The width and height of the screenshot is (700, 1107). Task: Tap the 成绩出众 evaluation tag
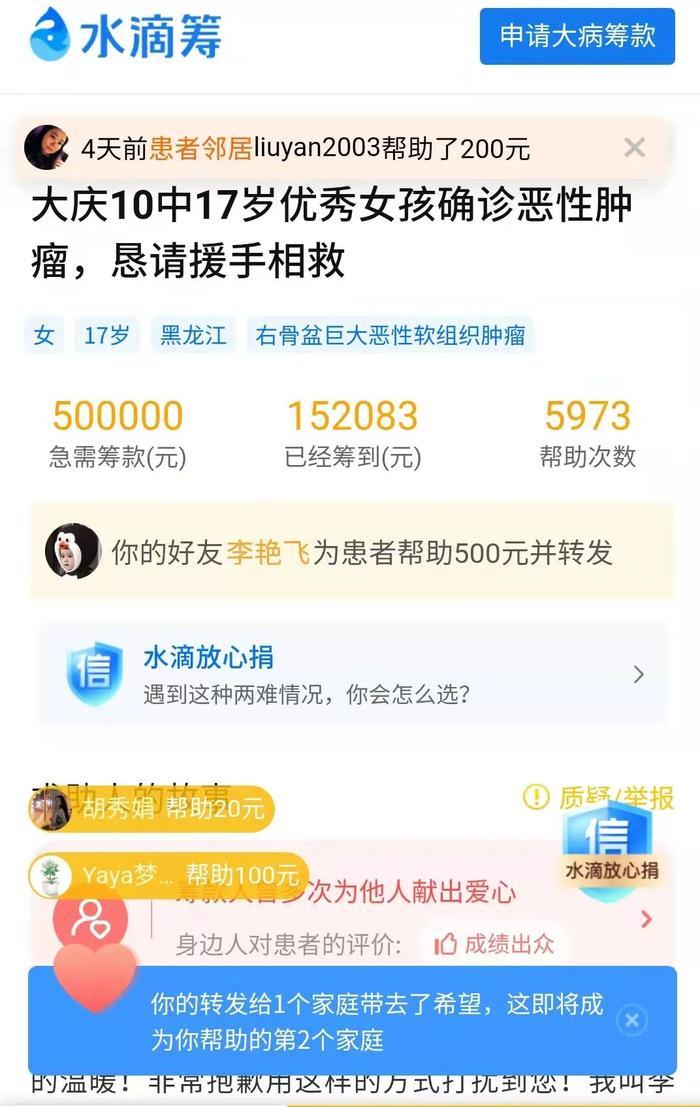pyautogui.click(x=495, y=944)
